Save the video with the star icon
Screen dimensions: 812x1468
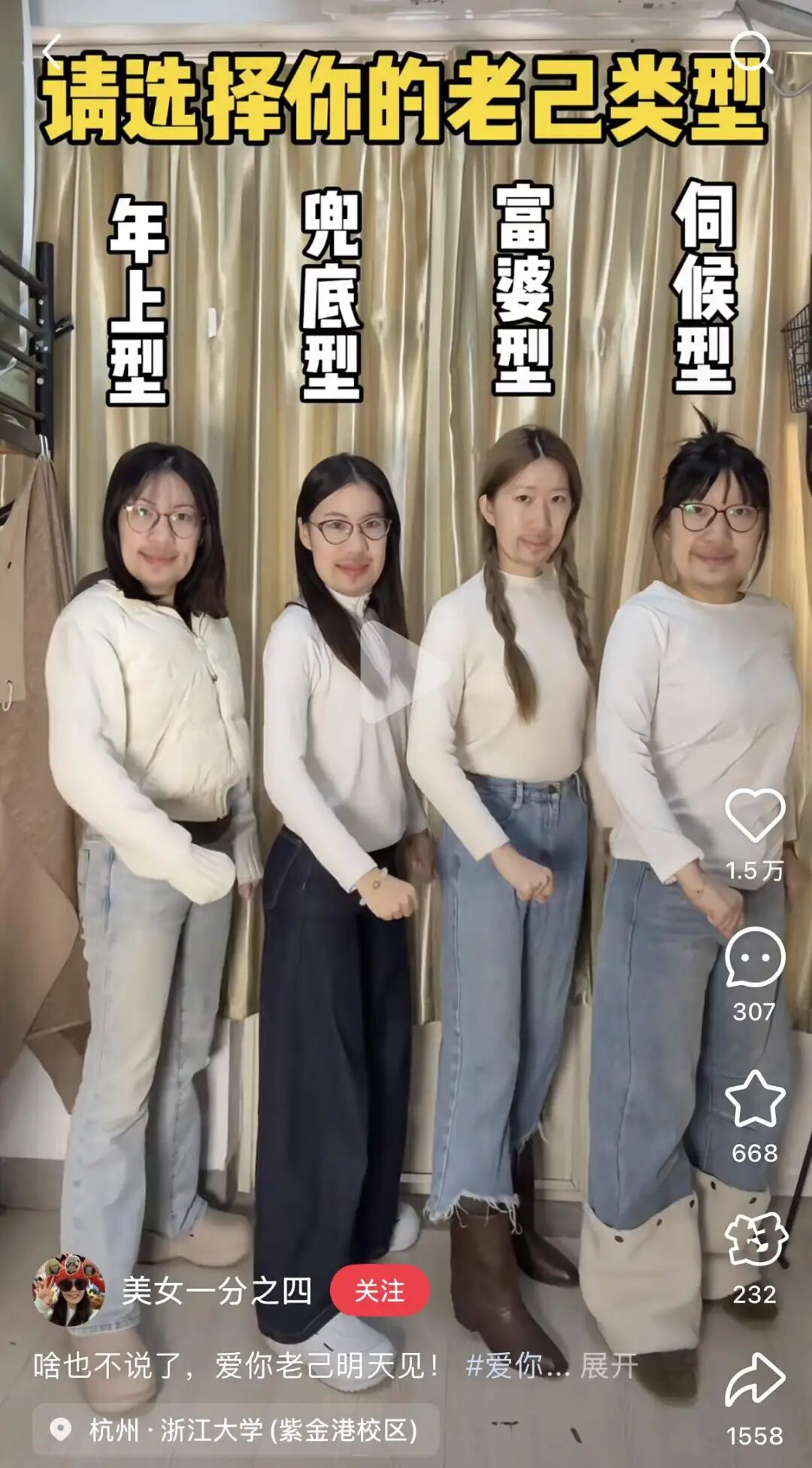pos(754,1099)
